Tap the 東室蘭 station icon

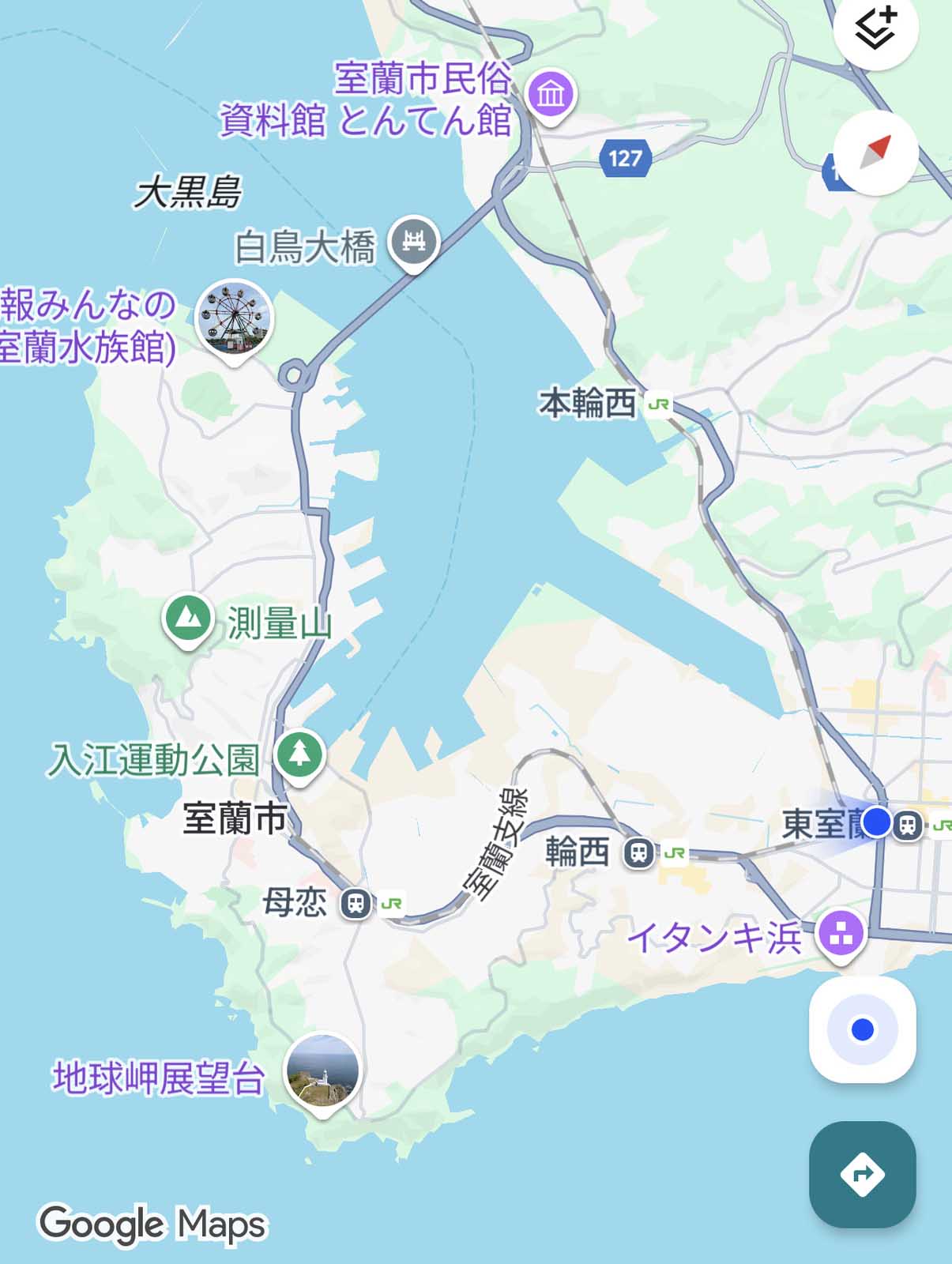909,825
